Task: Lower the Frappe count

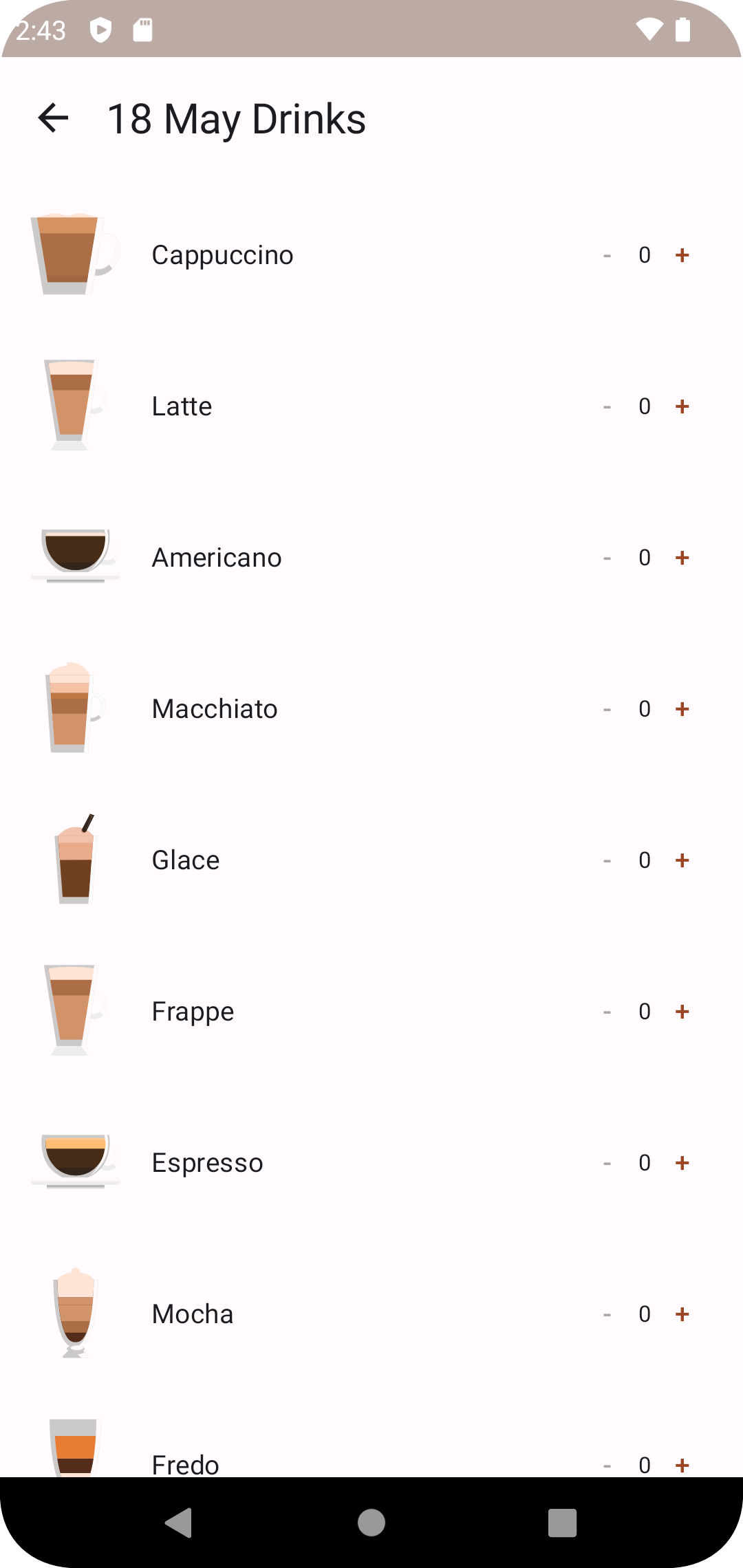Action: click(607, 1012)
